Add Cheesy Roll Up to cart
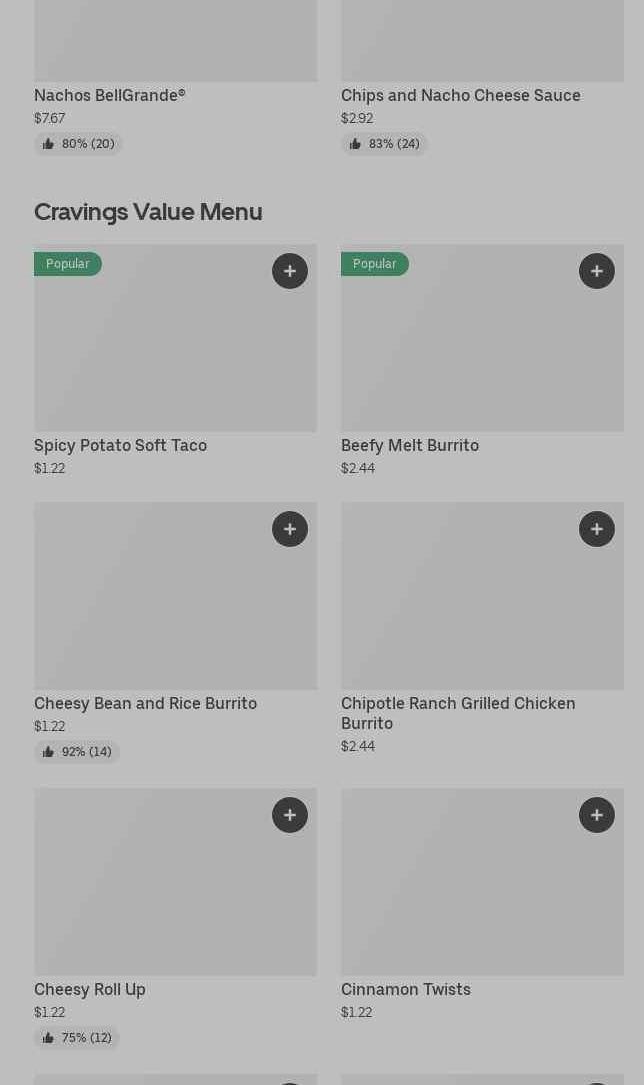Screen dimensions: 644x1085 click(290, 815)
